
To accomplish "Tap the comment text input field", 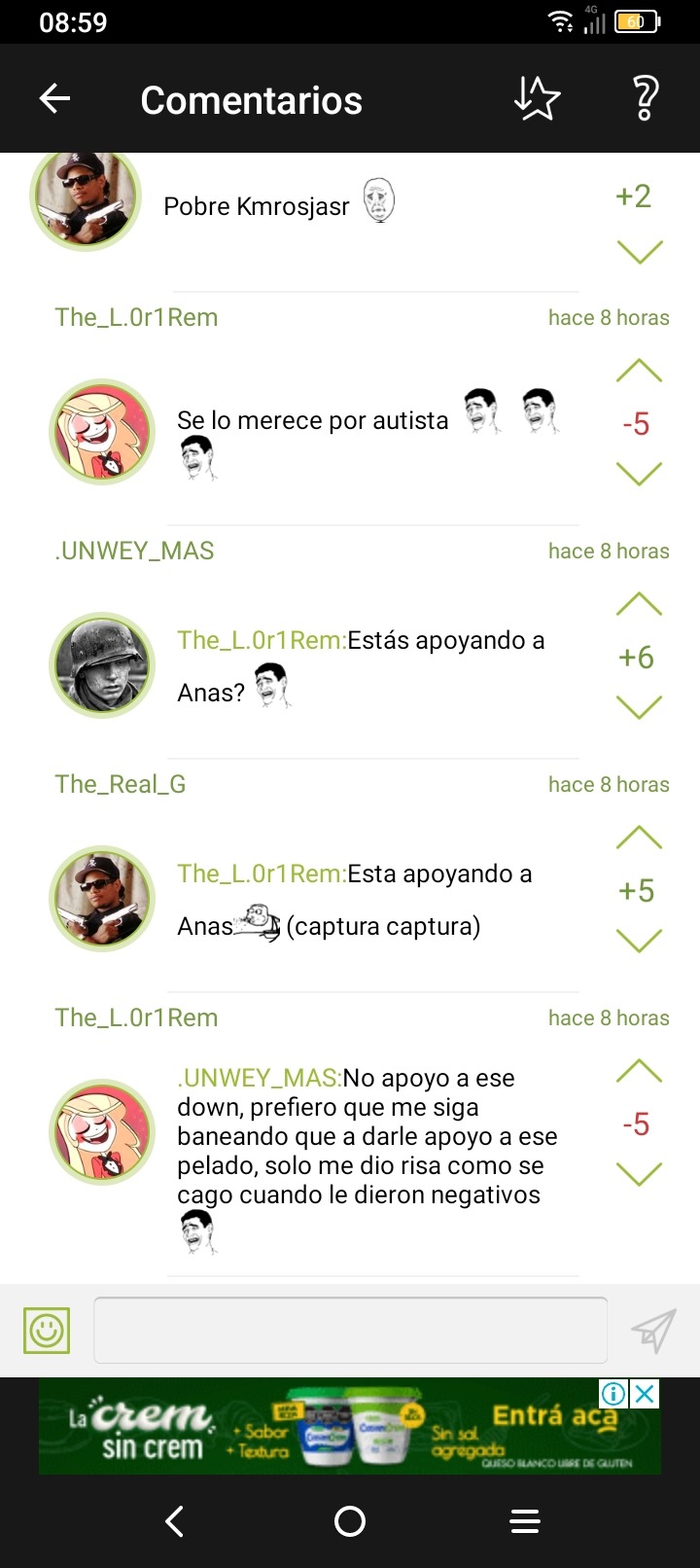I will point(350,1330).
